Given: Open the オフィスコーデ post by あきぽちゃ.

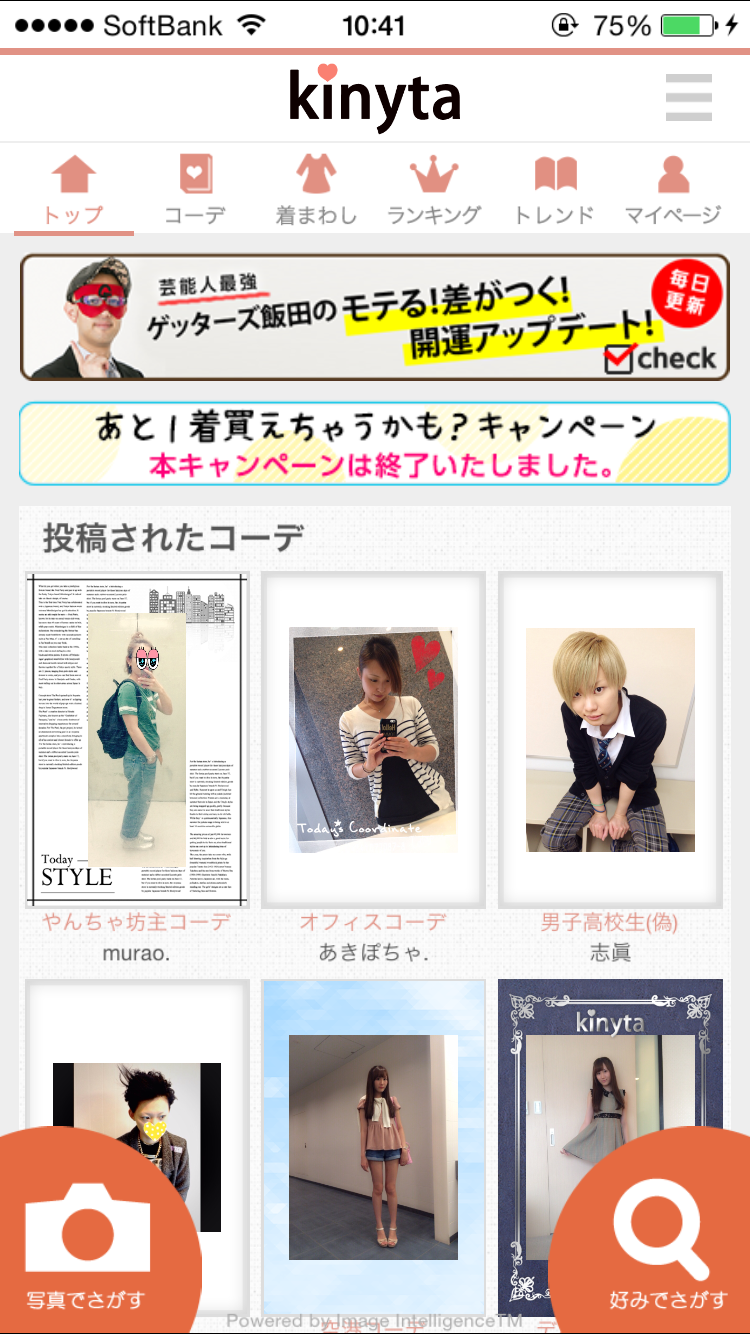Looking at the screenshot, I should pos(373,740).
